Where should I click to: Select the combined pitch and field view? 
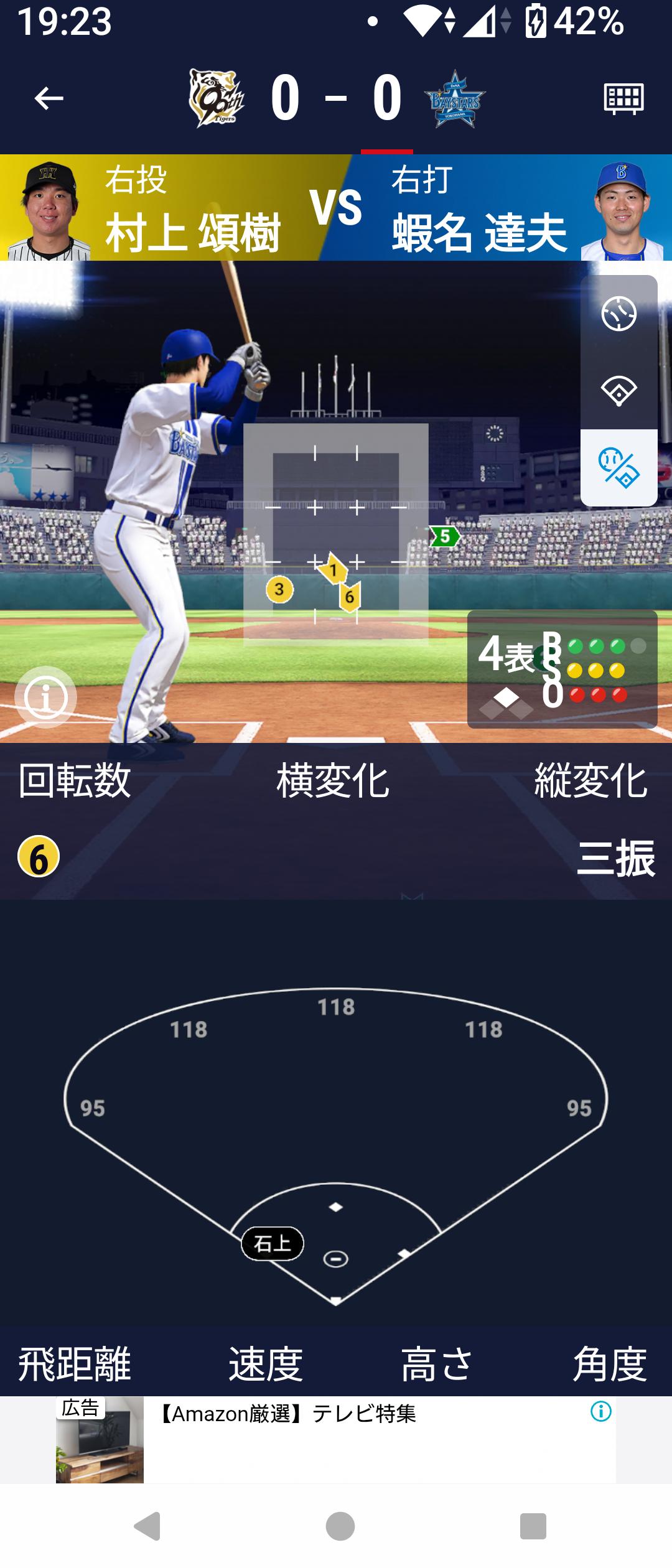click(x=618, y=468)
